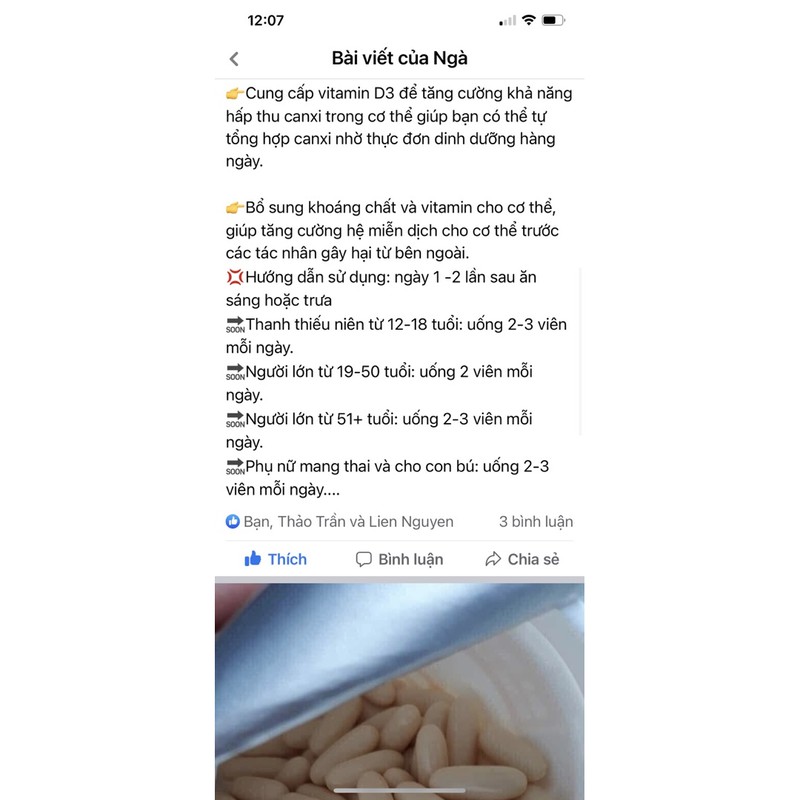Open the 3 bình luận comments

coord(536,522)
